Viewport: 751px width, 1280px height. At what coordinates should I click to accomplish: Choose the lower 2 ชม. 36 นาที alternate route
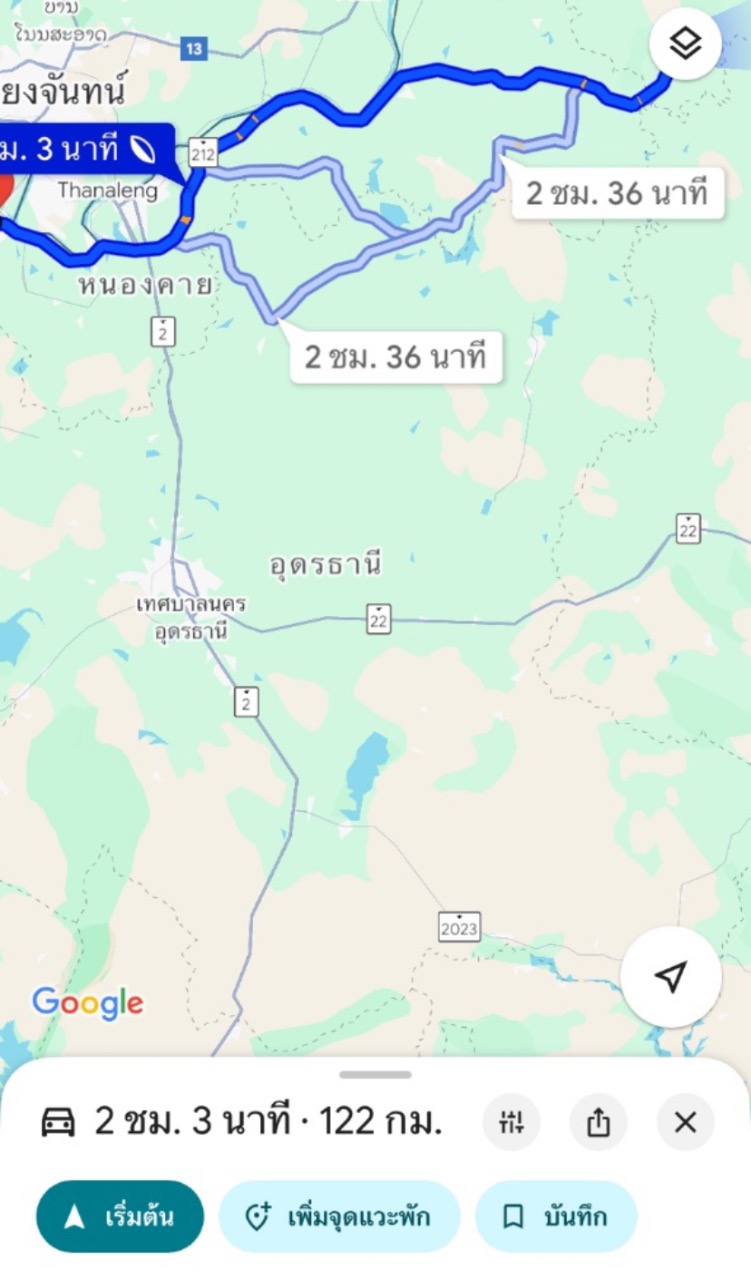click(396, 356)
